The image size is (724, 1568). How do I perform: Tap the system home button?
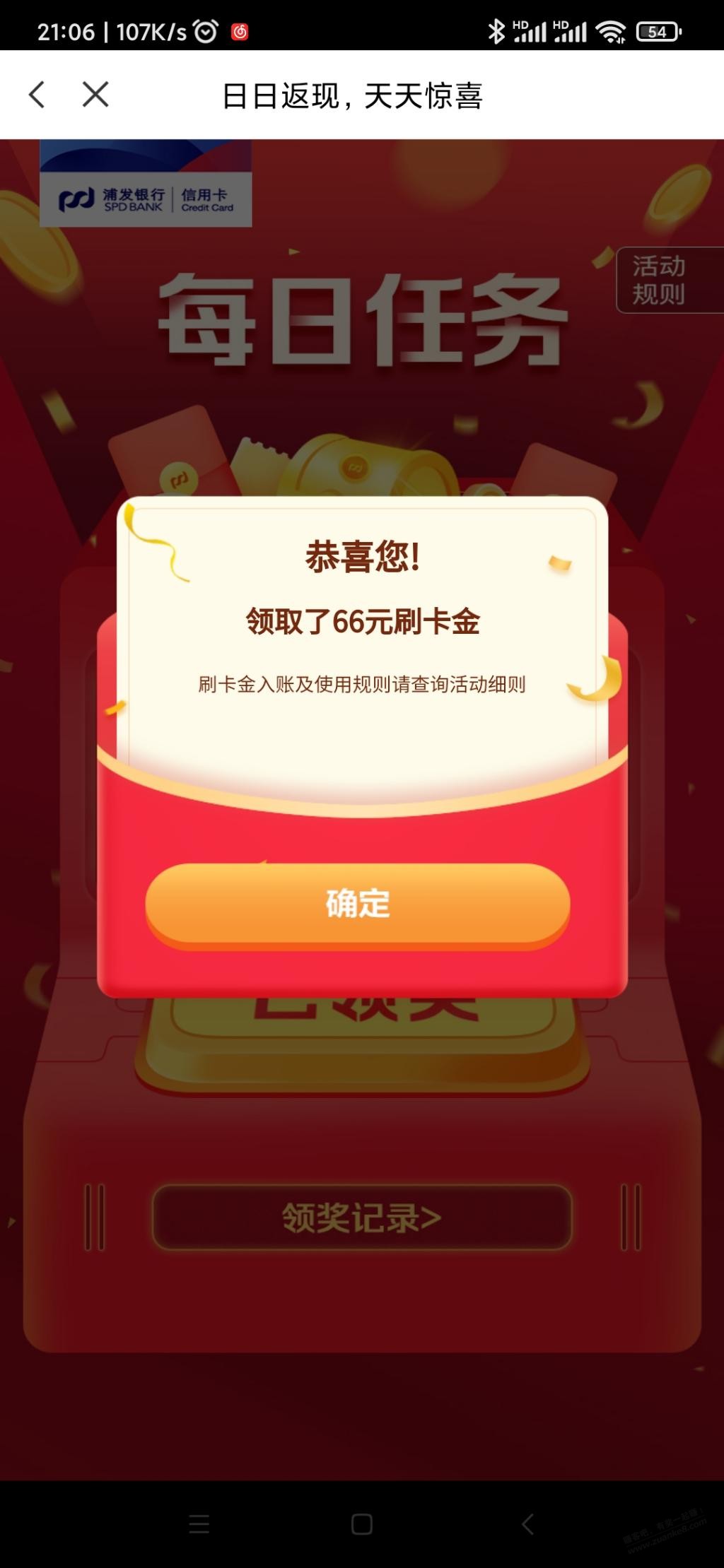coord(361,1524)
